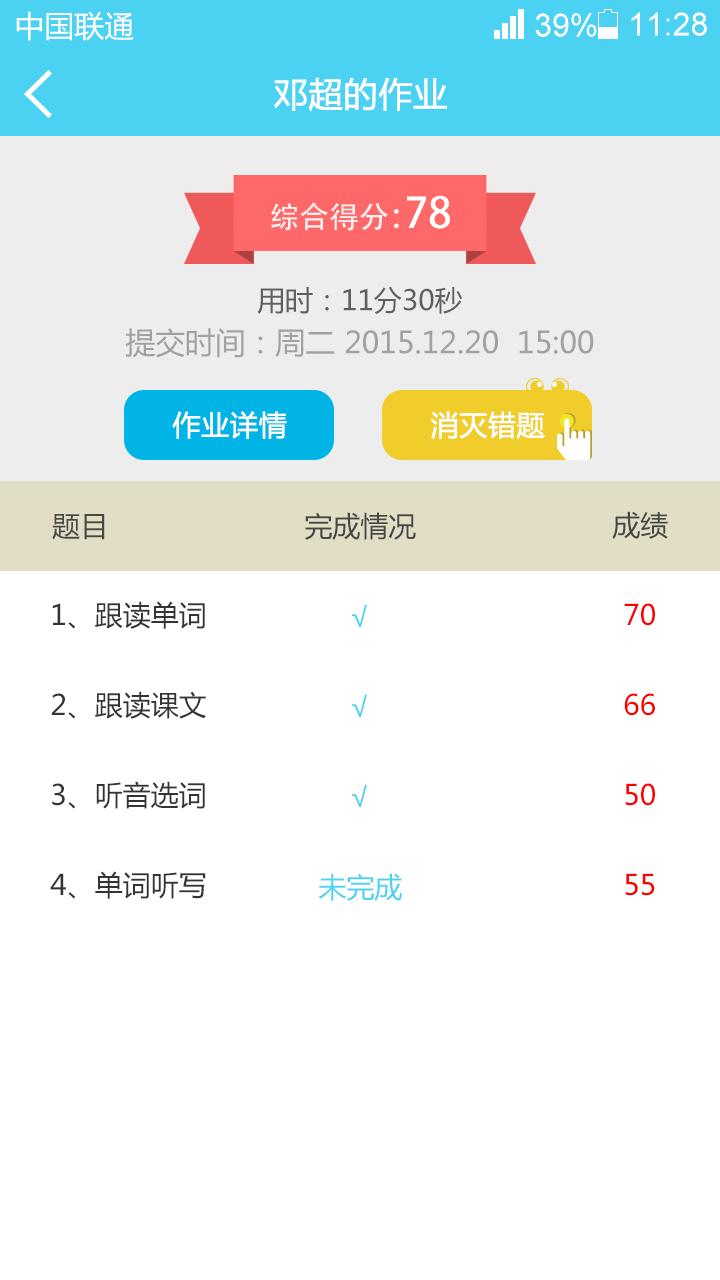720x1280 pixels.
Task: Select the 邓超的作业 title bar
Action: click(360, 95)
